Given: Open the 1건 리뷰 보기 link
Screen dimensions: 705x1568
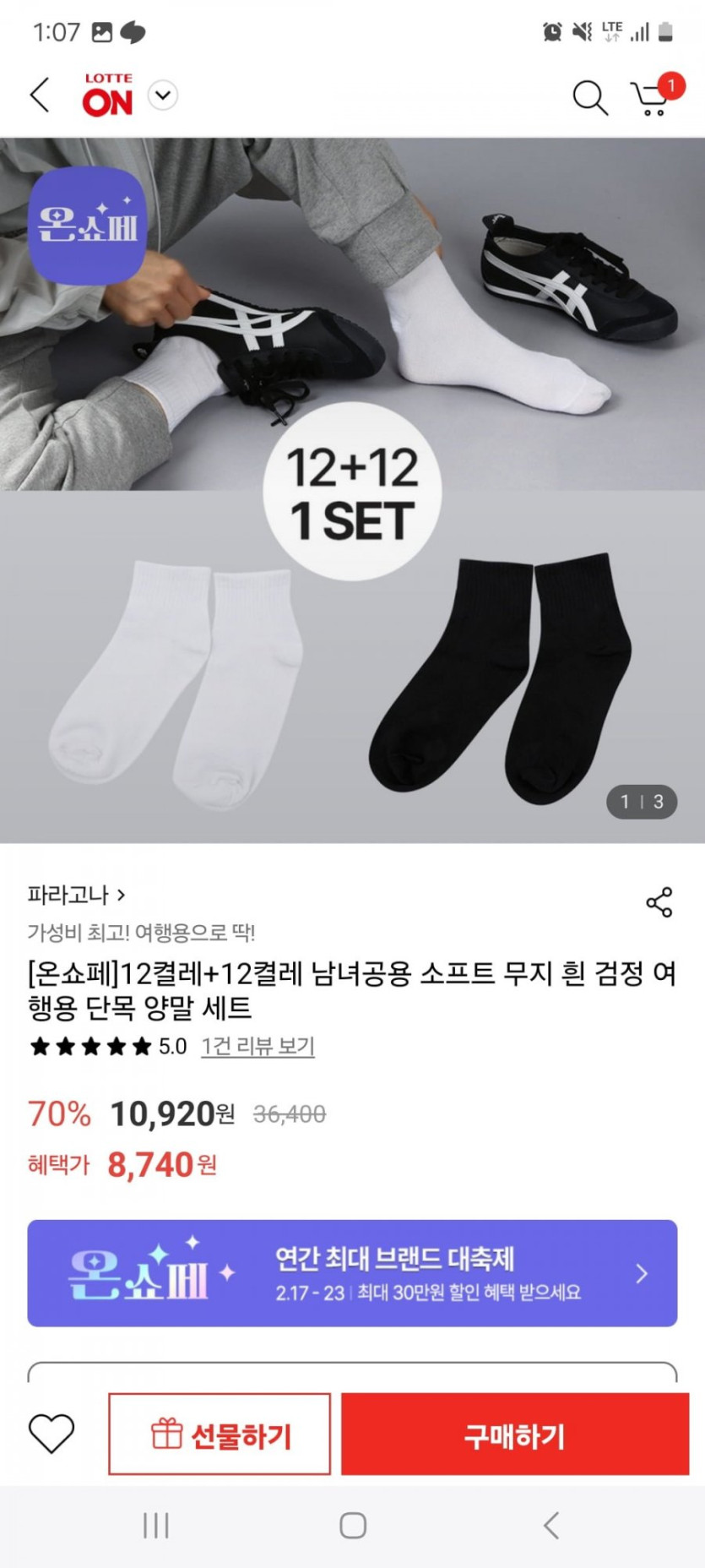Looking at the screenshot, I should (258, 1047).
